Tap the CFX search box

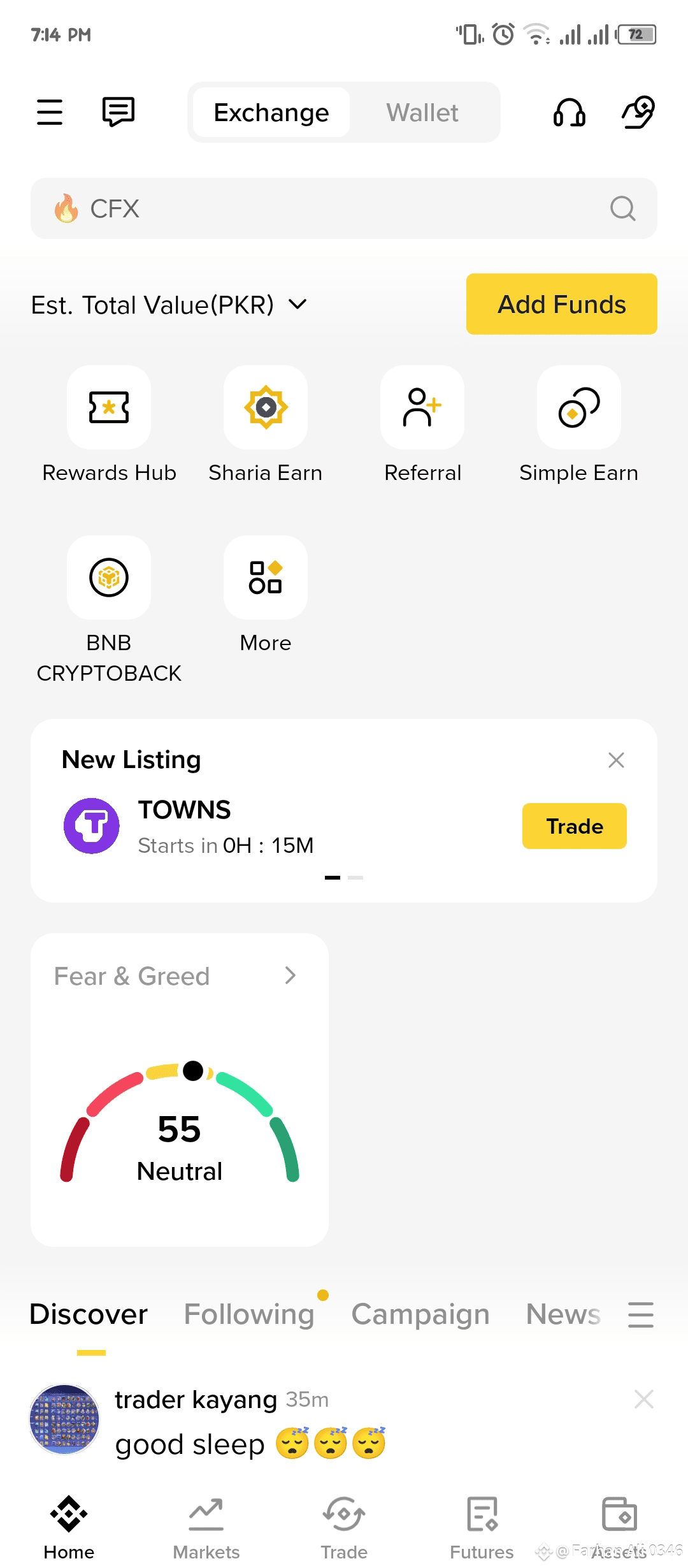[344, 208]
